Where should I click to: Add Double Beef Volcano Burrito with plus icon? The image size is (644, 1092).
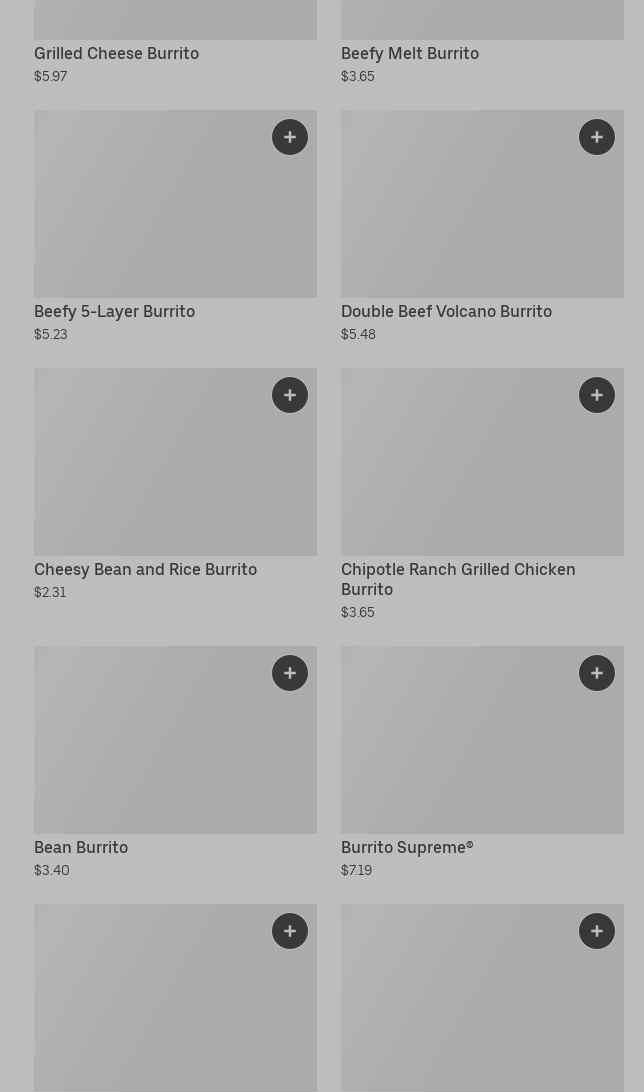pos(597,137)
